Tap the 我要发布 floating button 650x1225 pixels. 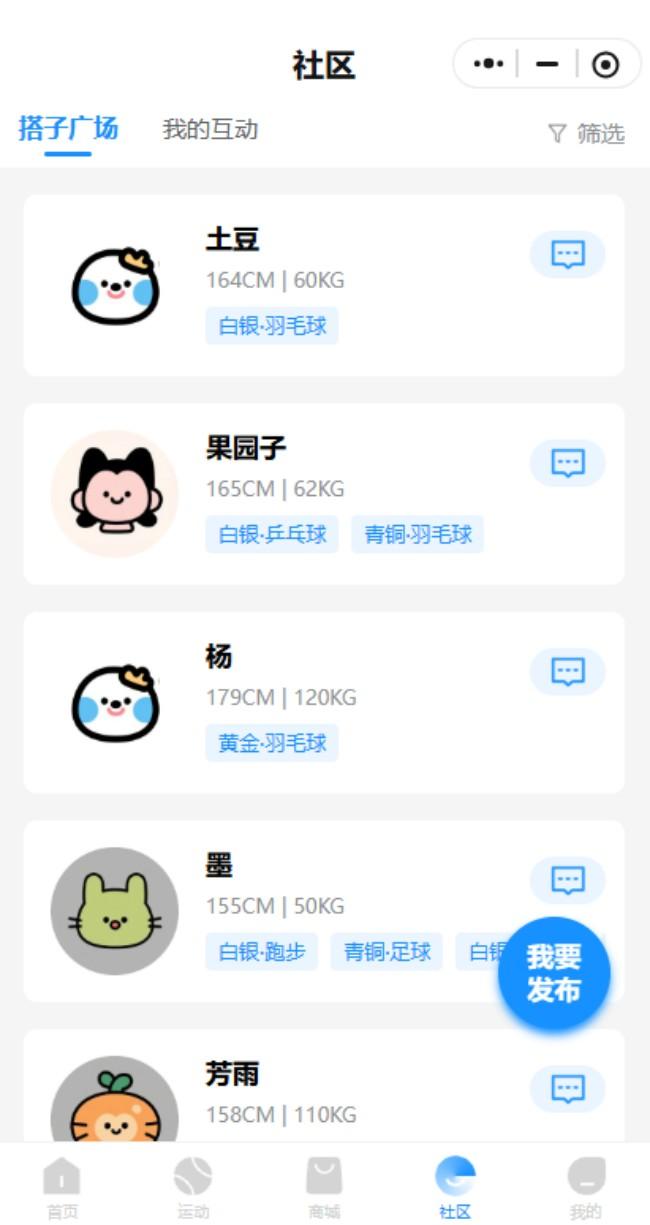click(554, 973)
